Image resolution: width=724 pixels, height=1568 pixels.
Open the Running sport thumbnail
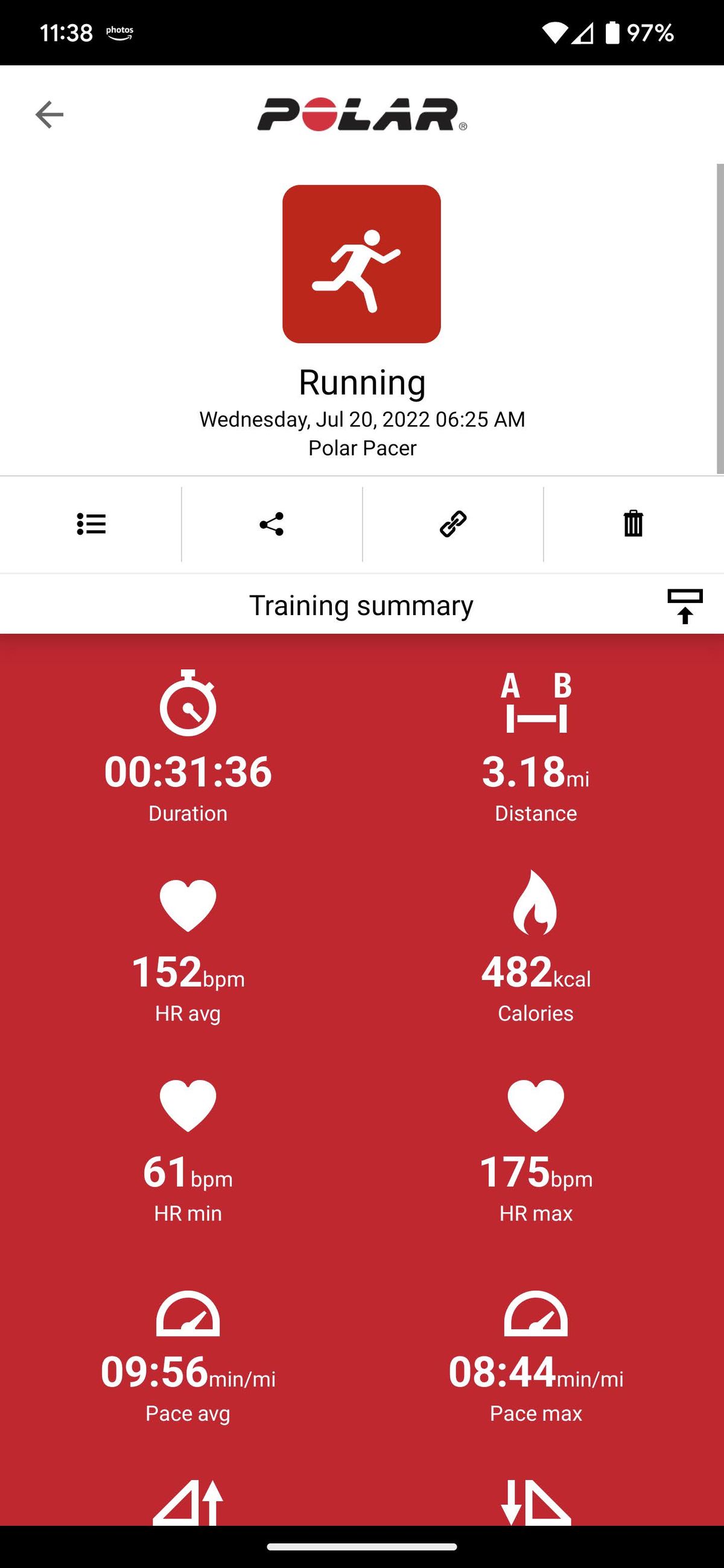[x=361, y=264]
